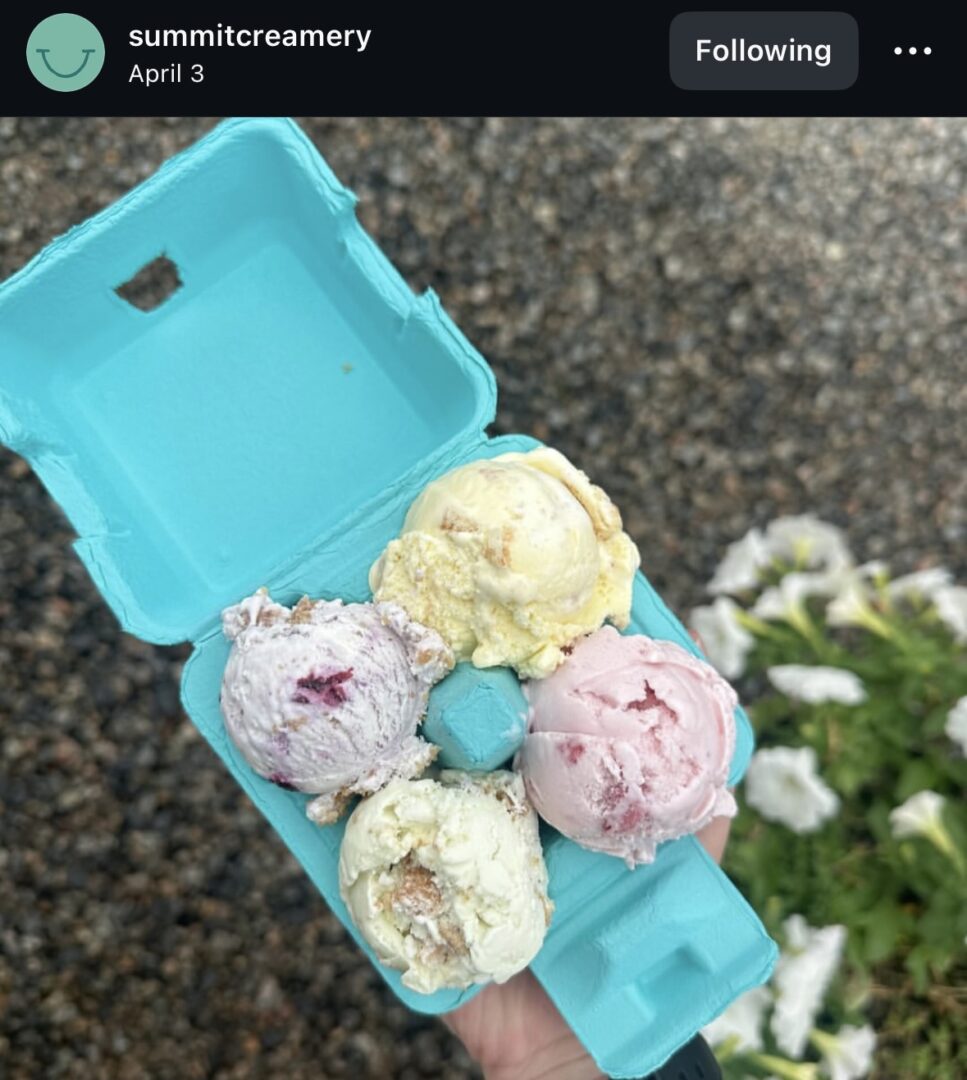The height and width of the screenshot is (1080, 967).
Task: Open summitcreamery's profile picture
Action: tap(65, 52)
